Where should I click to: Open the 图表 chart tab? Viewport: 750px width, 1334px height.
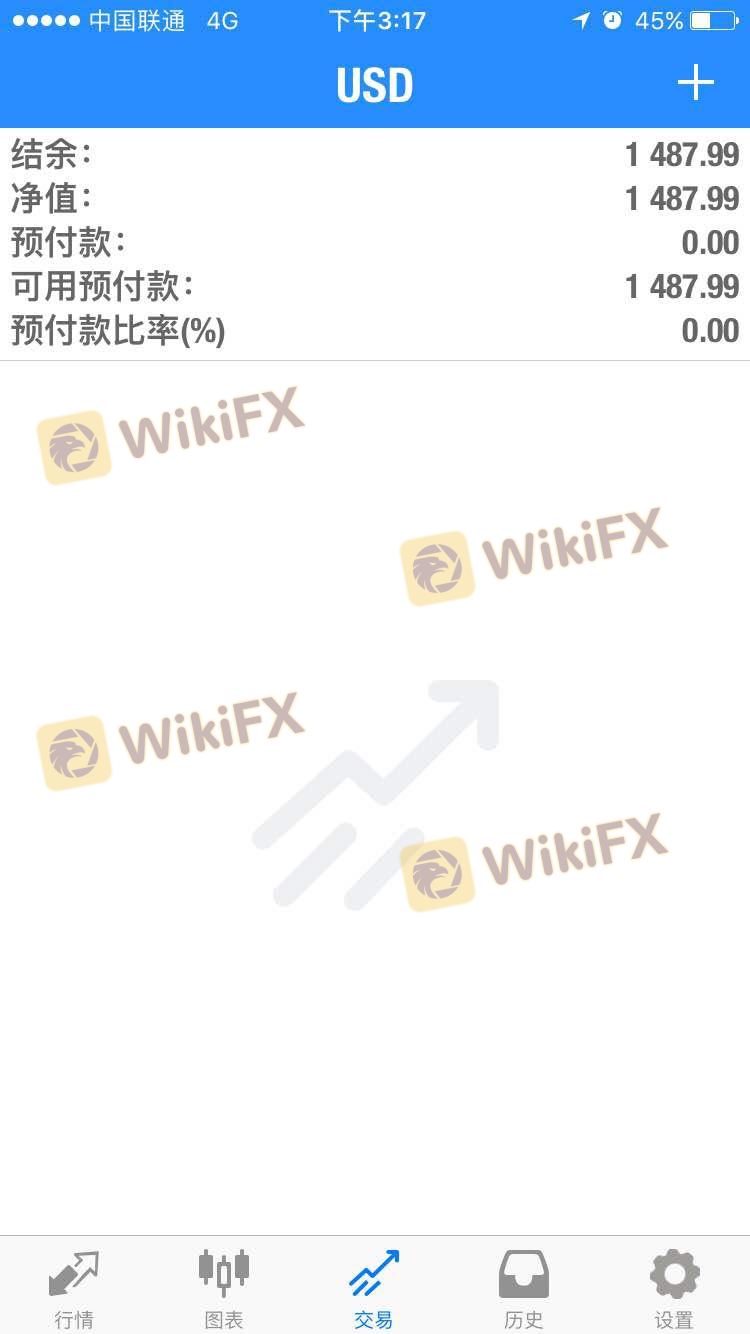coord(224,1286)
